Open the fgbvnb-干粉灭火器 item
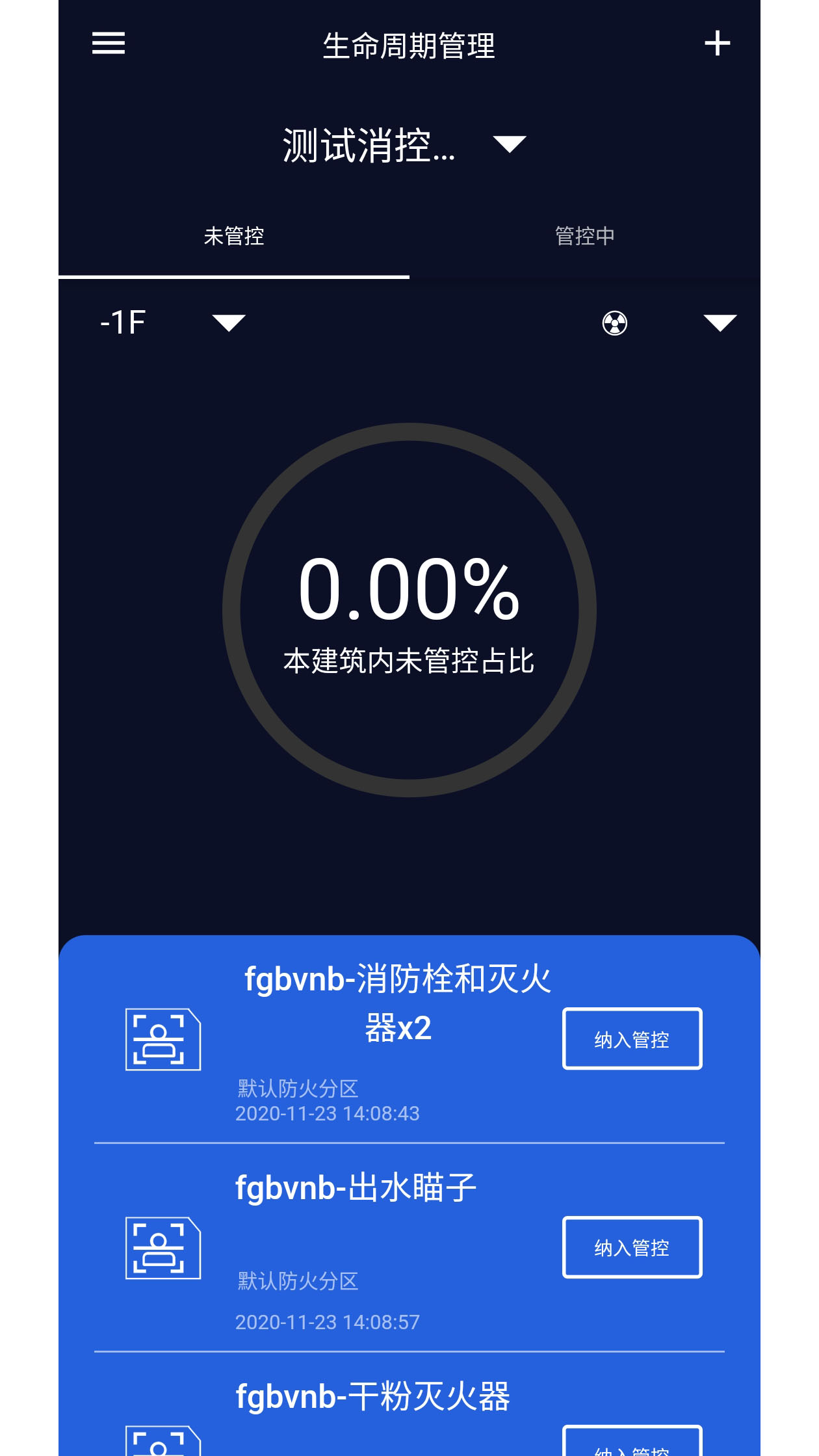This screenshot has width=819, height=1456. pos(372,1396)
